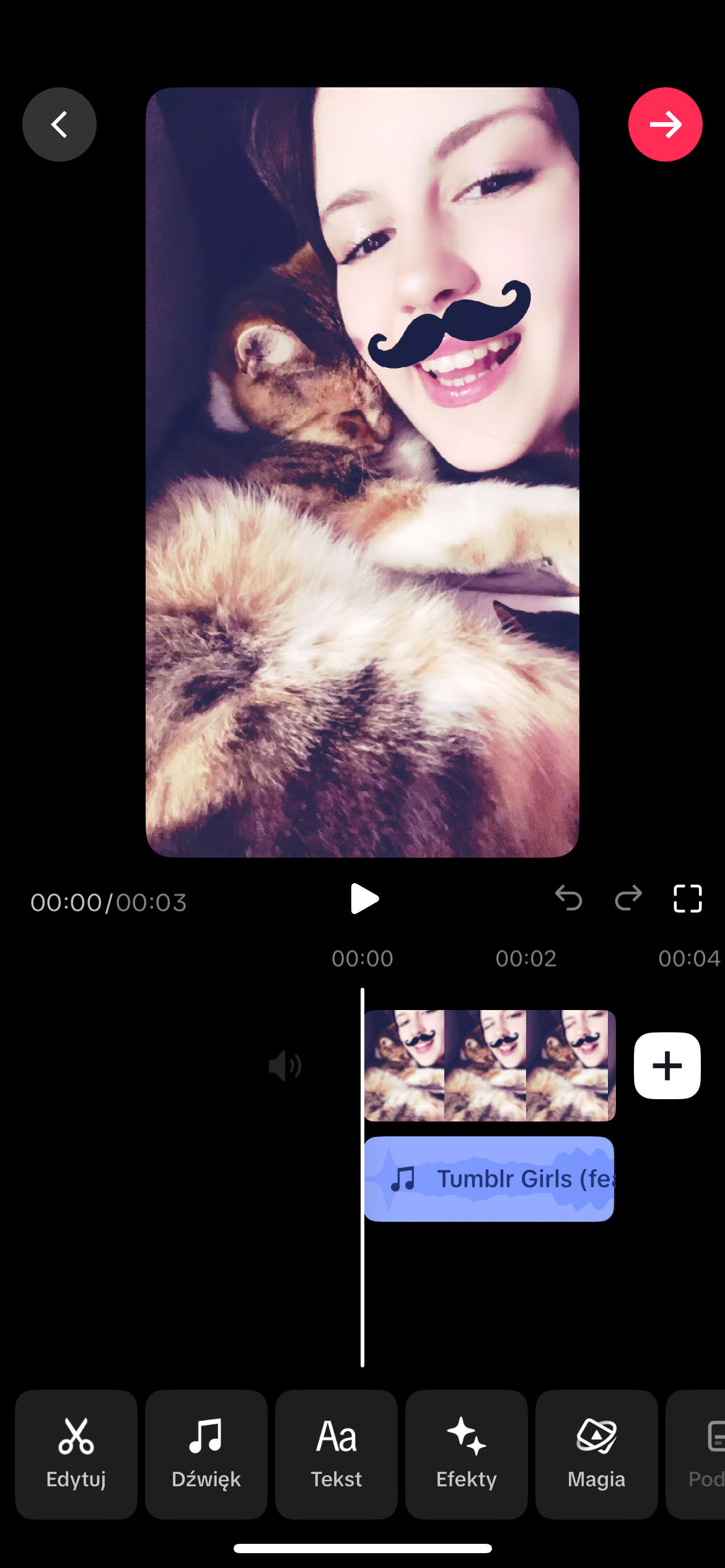The image size is (725, 1568).
Task: Select the Tumblr Girls audio track
Action: (490, 1178)
